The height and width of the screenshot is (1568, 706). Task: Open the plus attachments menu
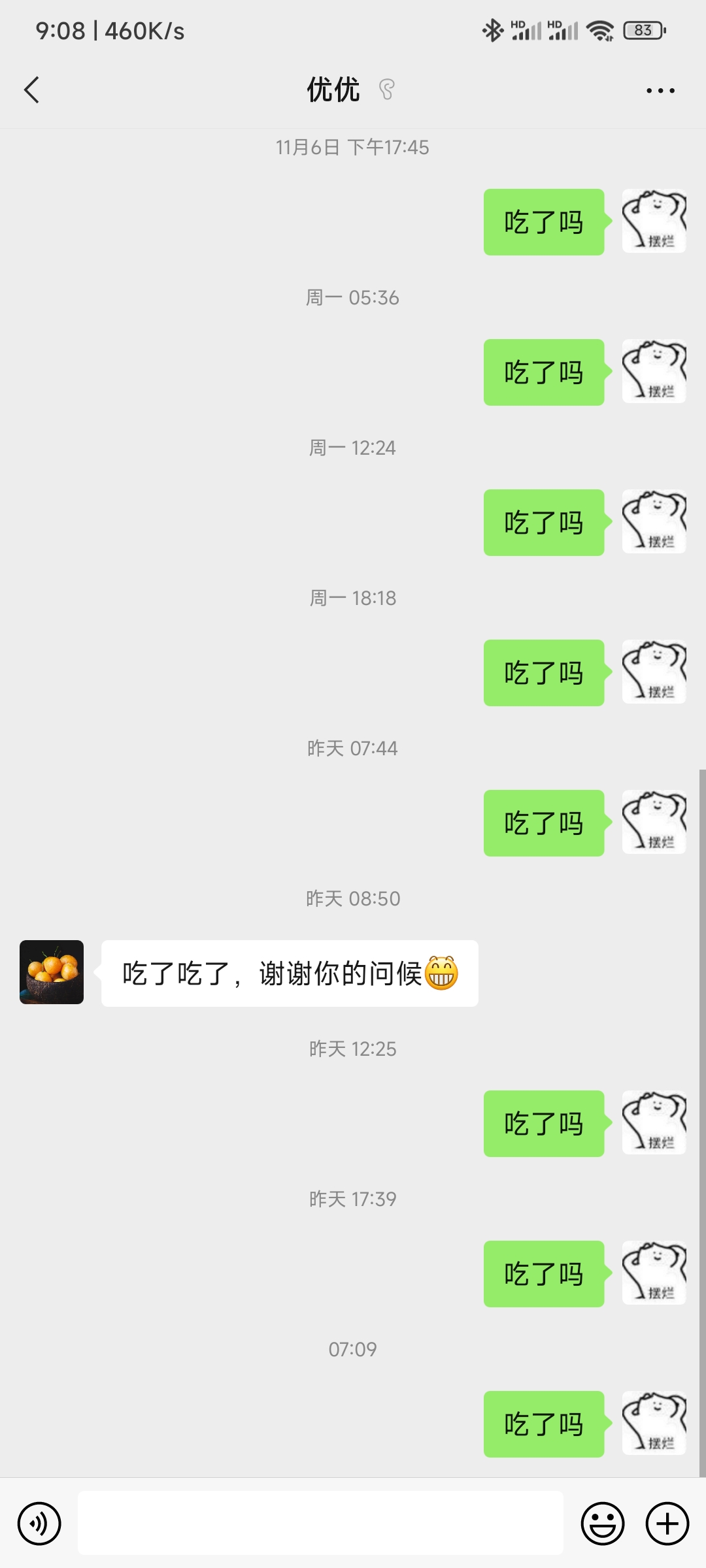point(667,1524)
